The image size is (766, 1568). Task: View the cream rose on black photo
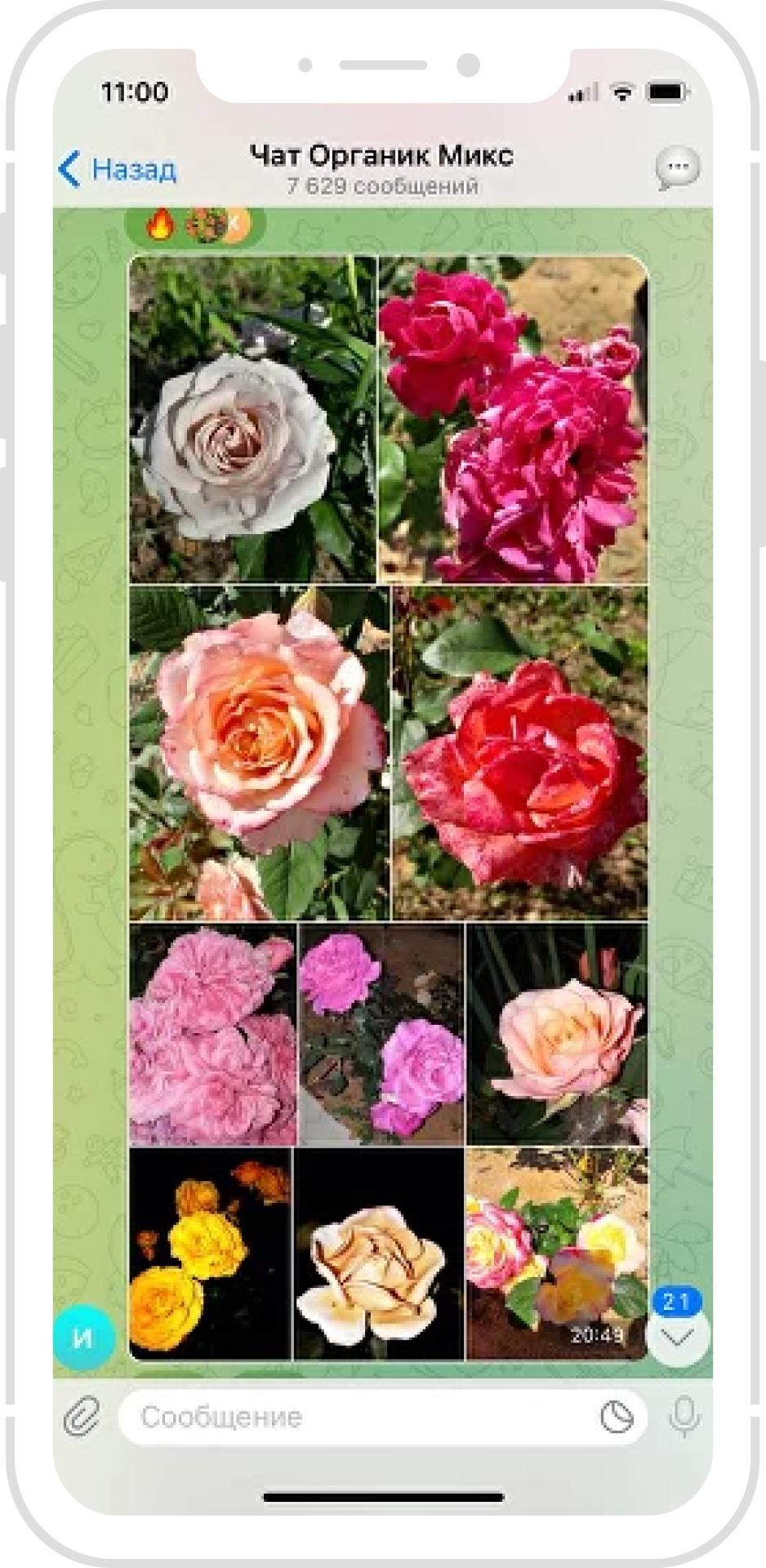(379, 1254)
